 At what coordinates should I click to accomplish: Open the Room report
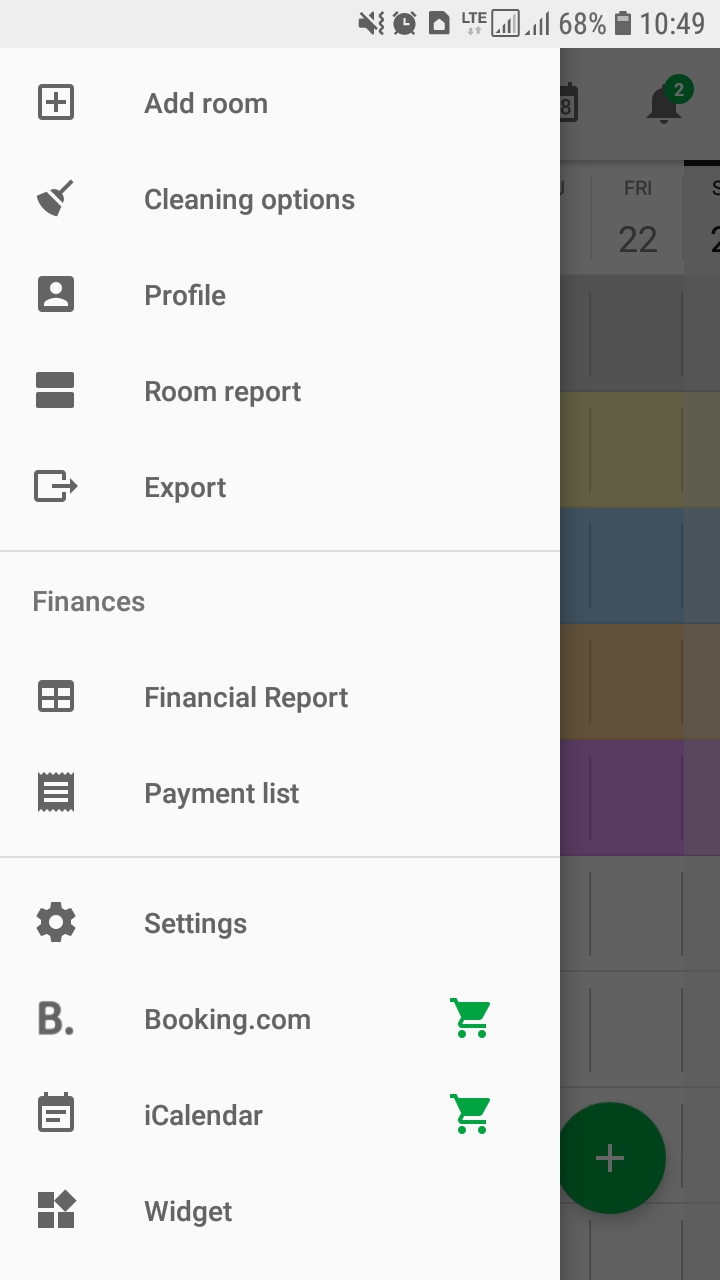280,392
